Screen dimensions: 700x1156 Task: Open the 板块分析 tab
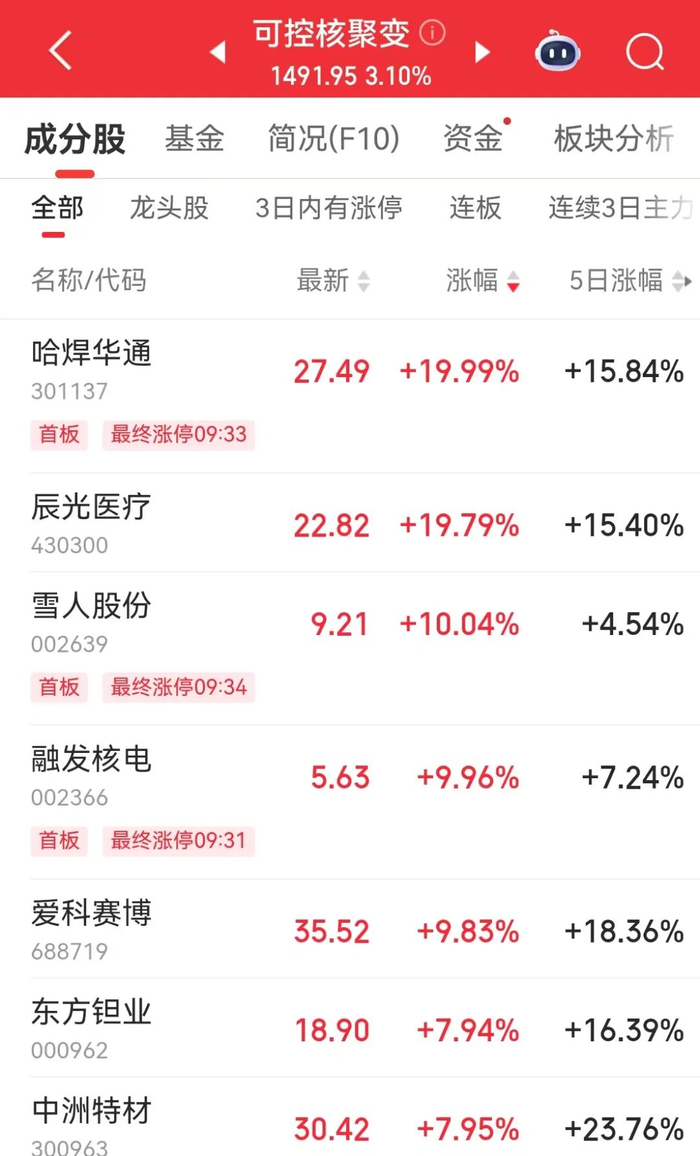613,139
